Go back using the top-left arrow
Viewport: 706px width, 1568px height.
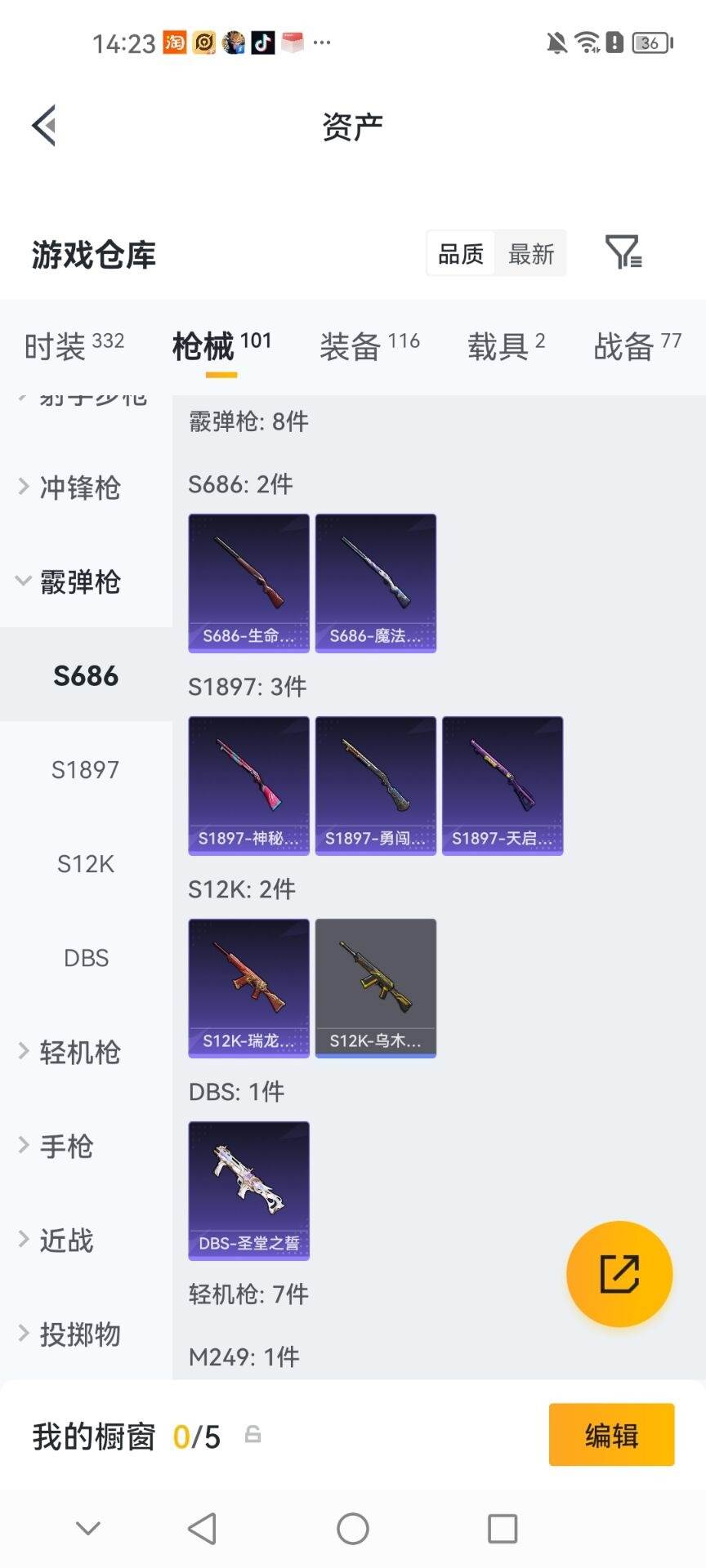coord(44,126)
